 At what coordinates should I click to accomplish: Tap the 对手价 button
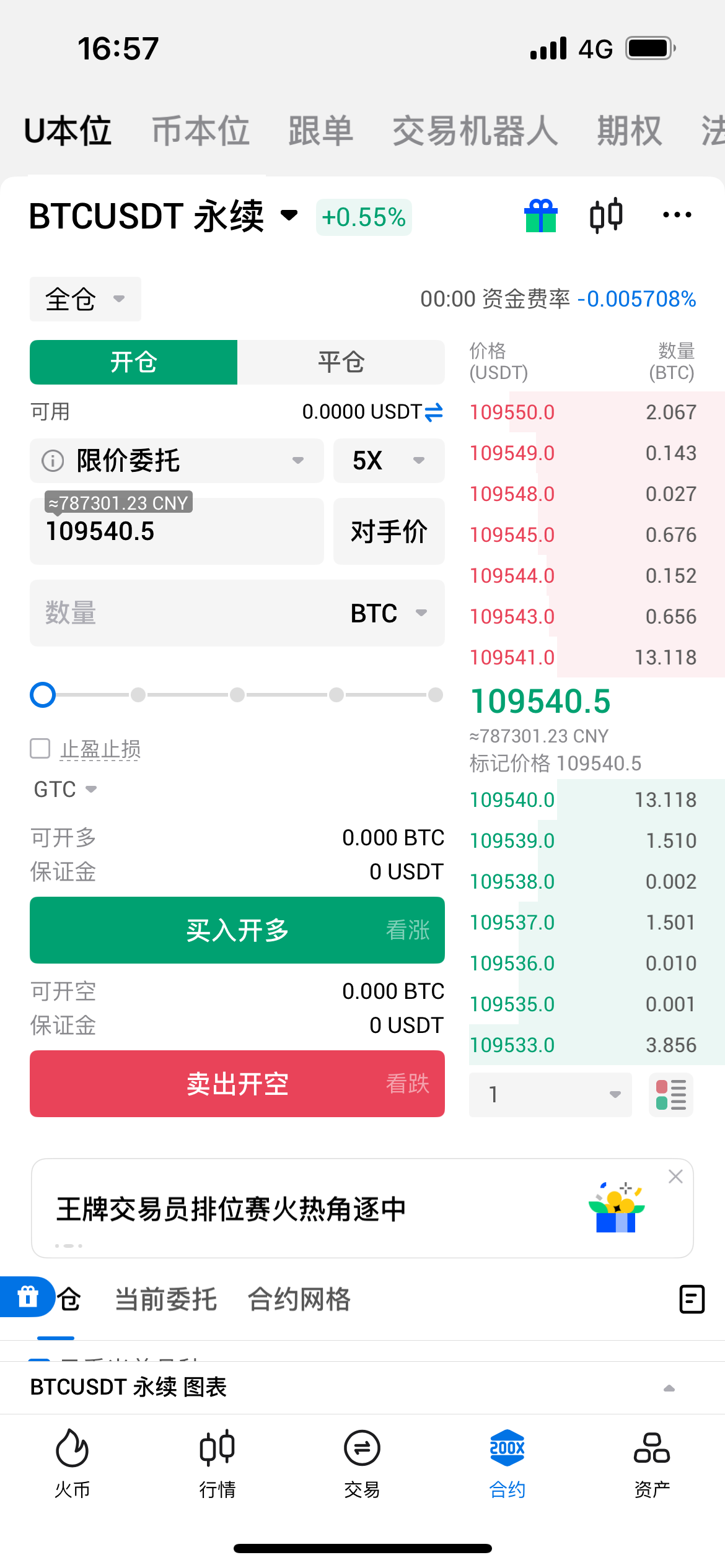(x=389, y=531)
